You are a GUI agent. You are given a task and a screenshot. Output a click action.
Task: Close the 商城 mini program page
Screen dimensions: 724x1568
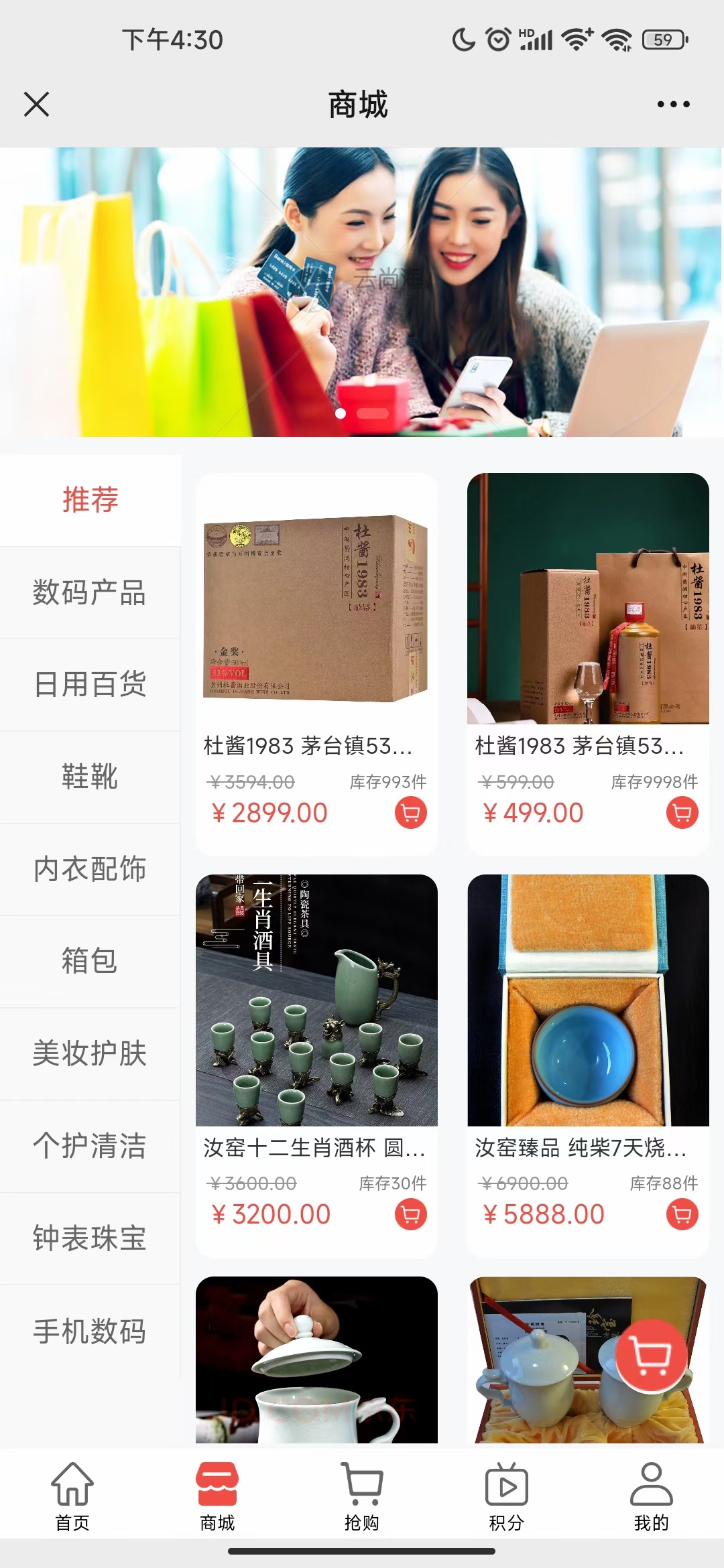pyautogui.click(x=36, y=105)
